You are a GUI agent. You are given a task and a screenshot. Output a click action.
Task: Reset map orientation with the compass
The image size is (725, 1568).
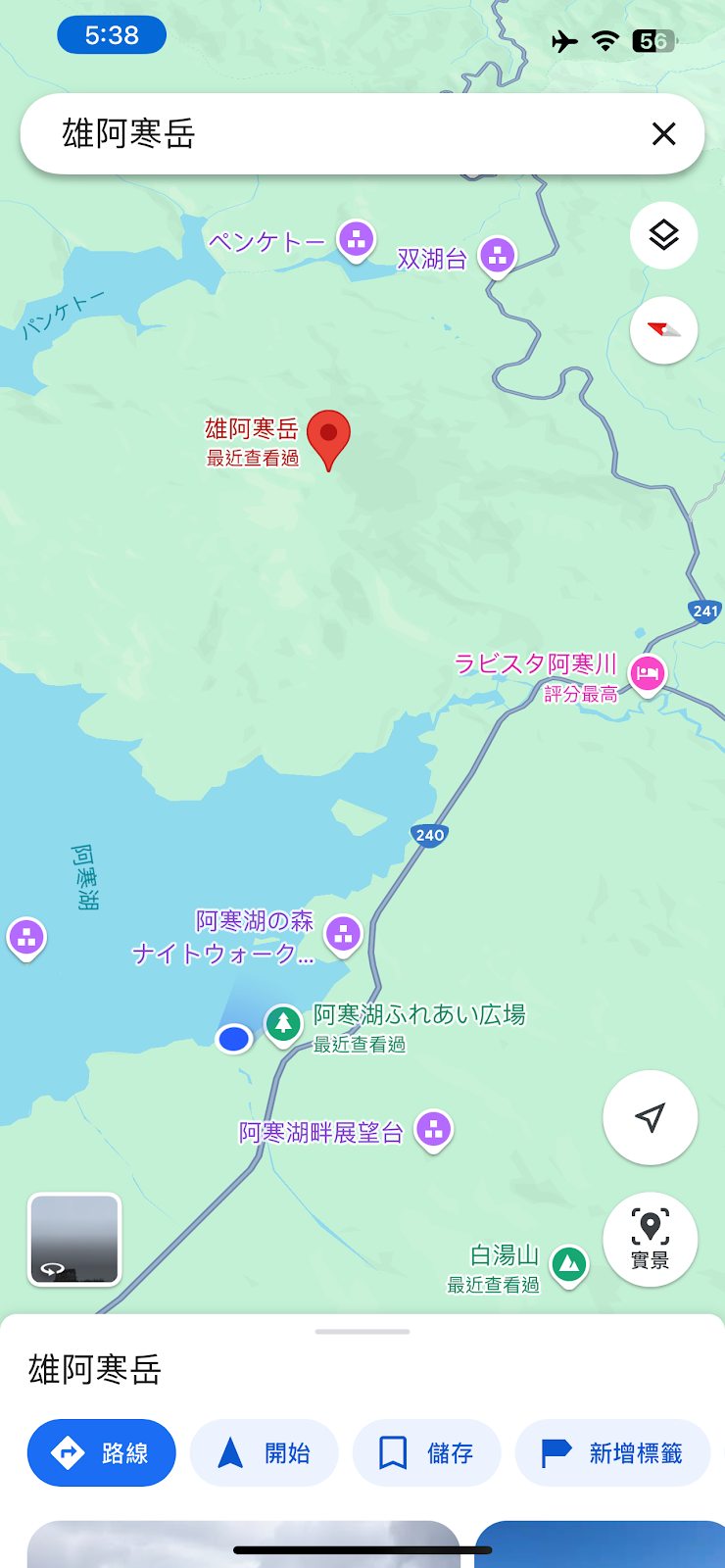(663, 330)
